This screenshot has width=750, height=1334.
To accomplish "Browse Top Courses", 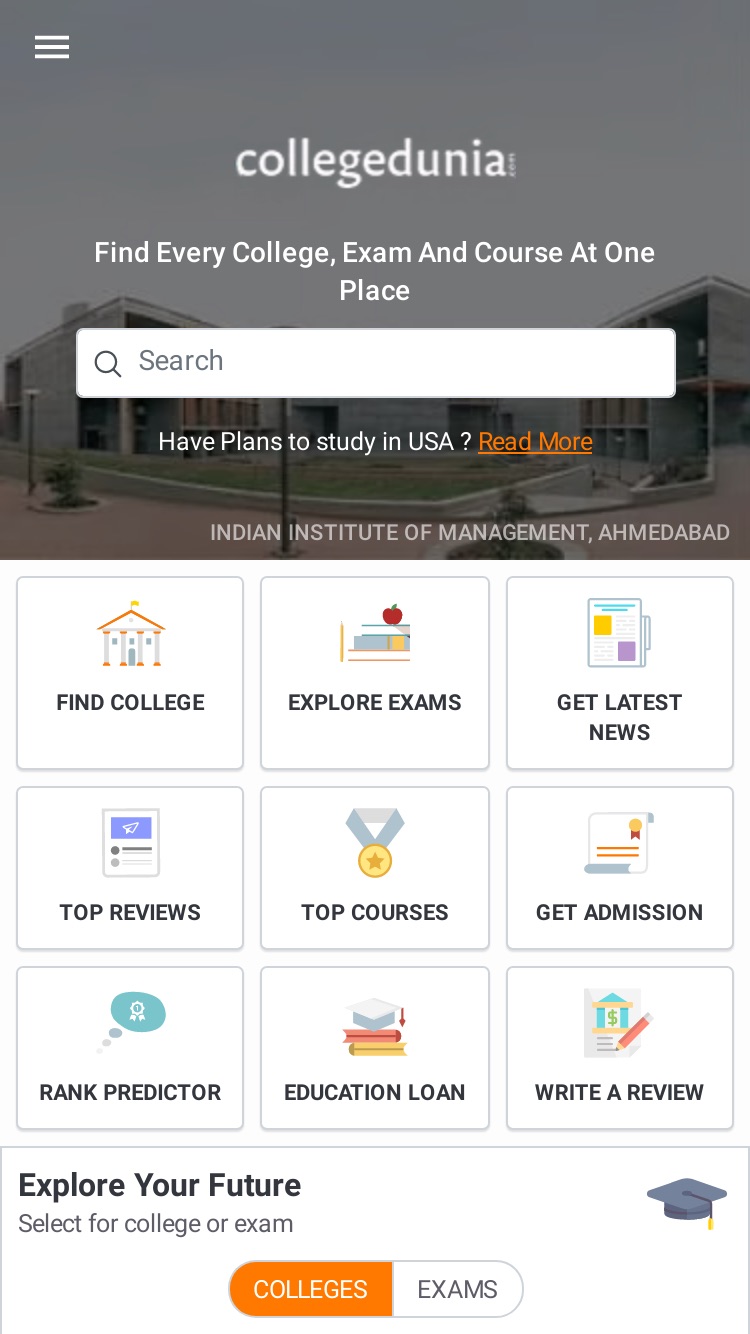I will tap(375, 867).
